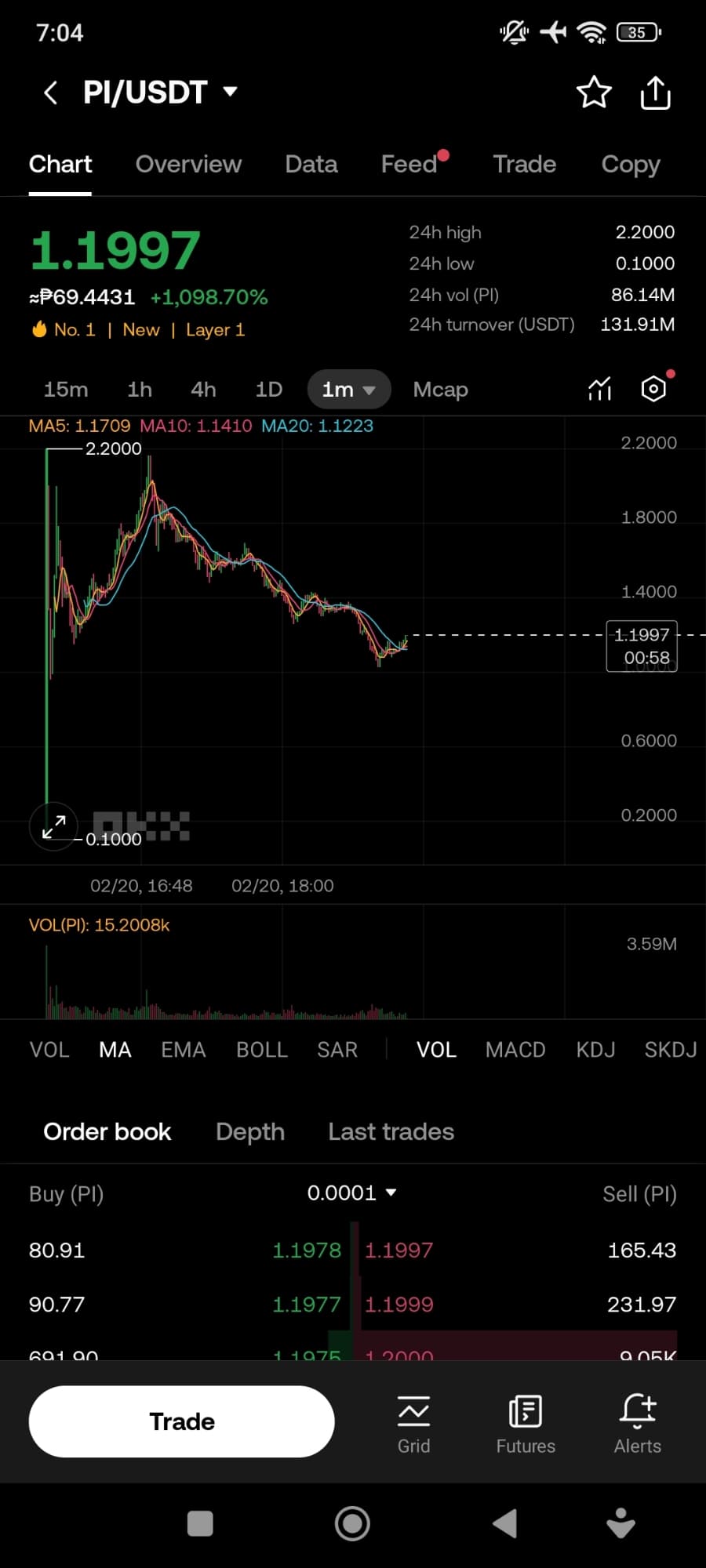Image resolution: width=706 pixels, height=1568 pixels.
Task: Expand chart to full screen
Action: coord(53,826)
